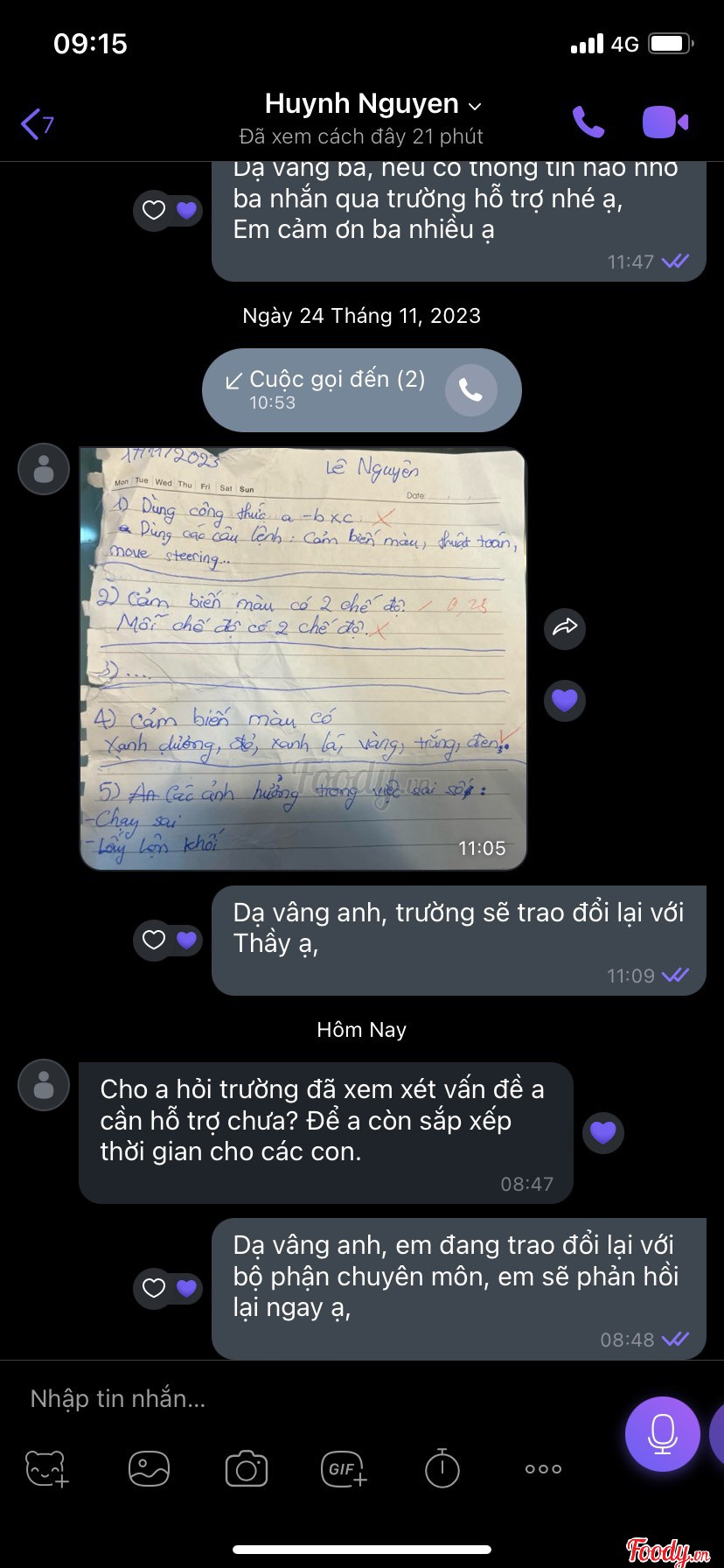The width and height of the screenshot is (724, 1568).
Task: Start a voice call with Huynh Nguyen
Action: tap(588, 122)
